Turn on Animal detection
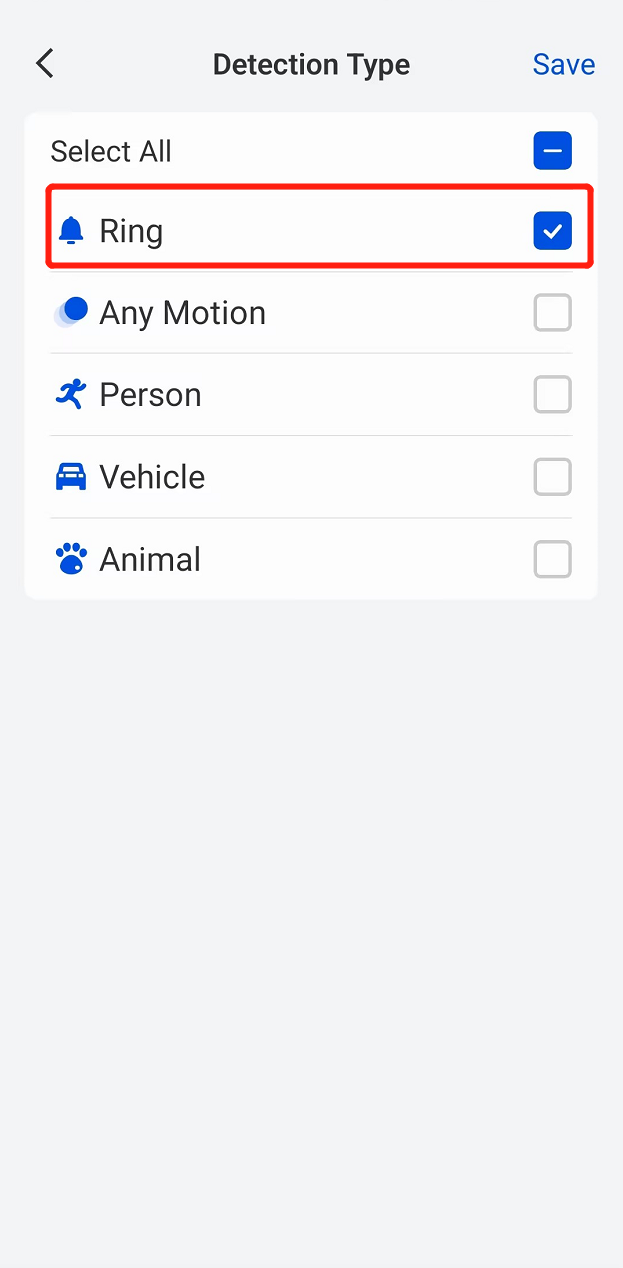The image size is (623, 1268). [552, 559]
